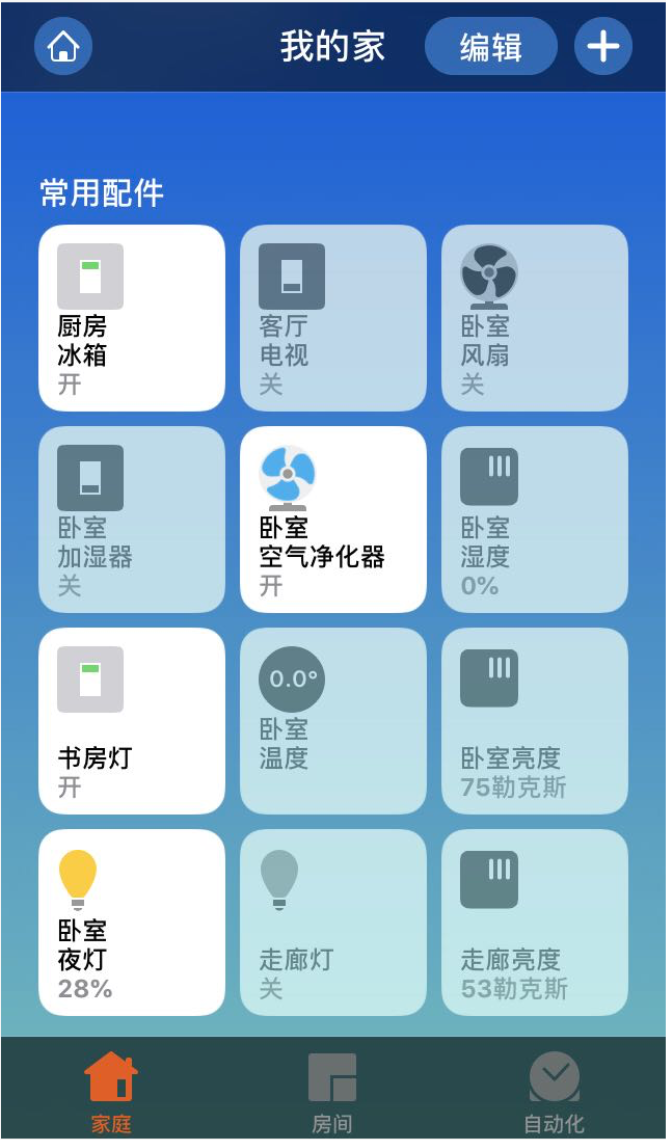Add a new accessory with plus icon
The height and width of the screenshot is (1140, 666).
tap(603, 46)
